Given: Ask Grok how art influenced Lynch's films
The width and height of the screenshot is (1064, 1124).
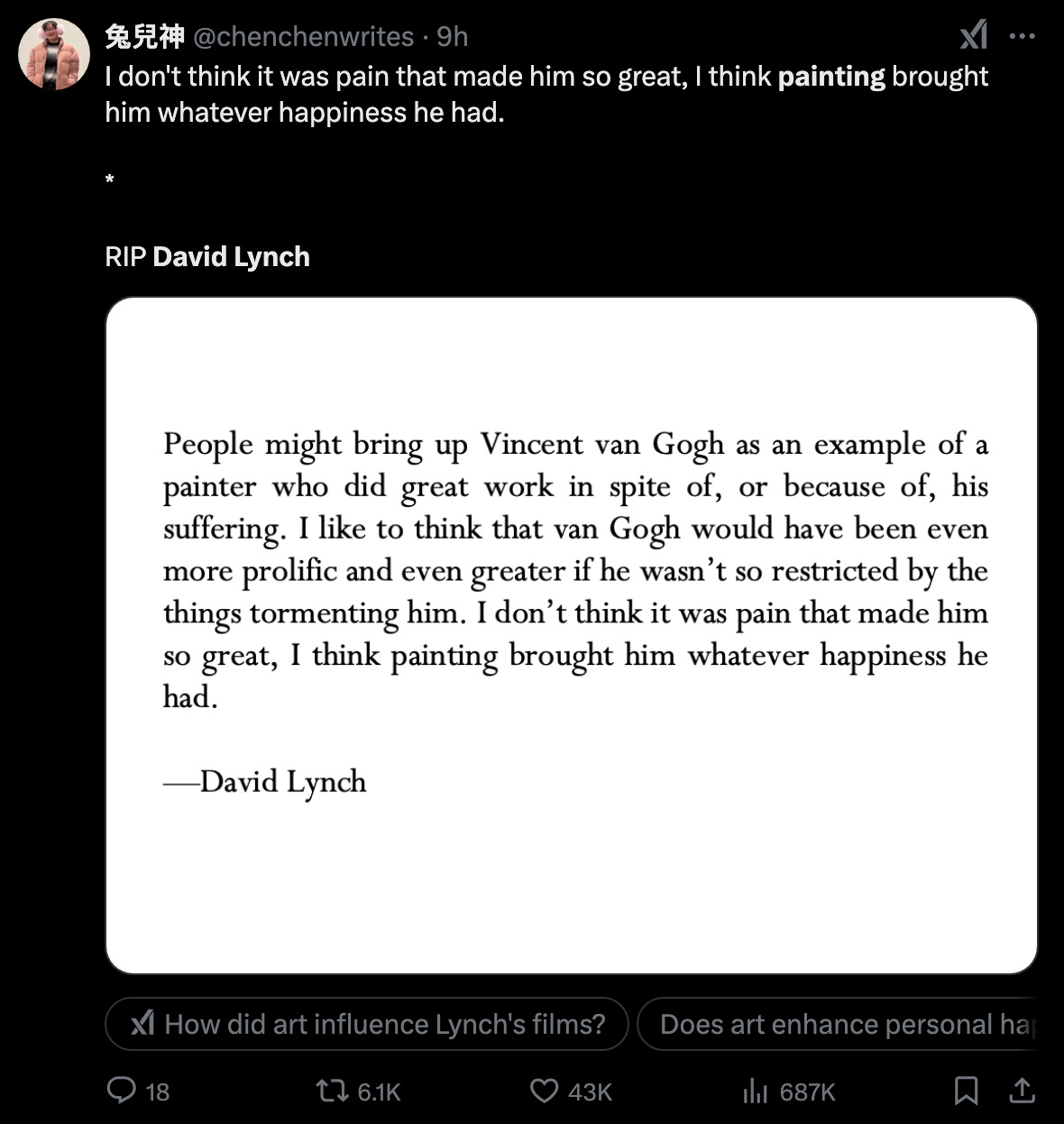Looking at the screenshot, I should pos(367,1024).
